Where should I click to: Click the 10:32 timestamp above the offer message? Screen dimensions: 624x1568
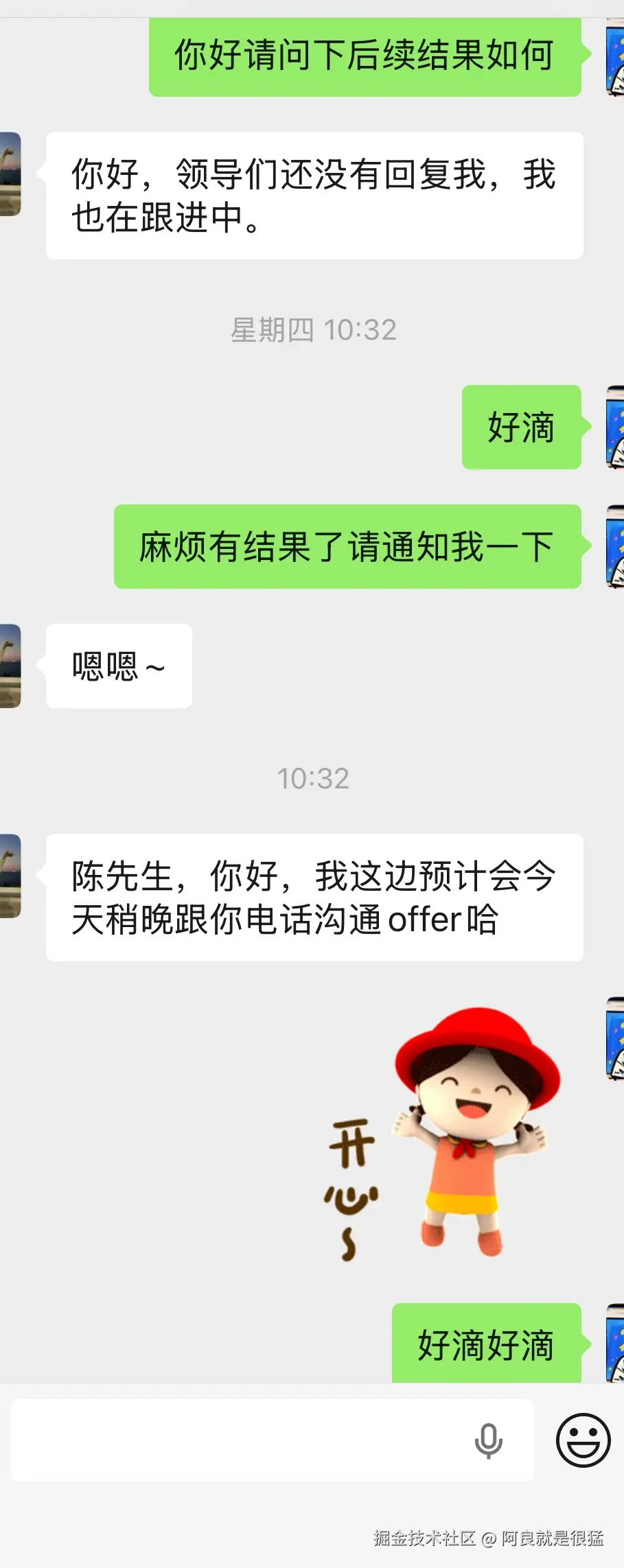(314, 777)
